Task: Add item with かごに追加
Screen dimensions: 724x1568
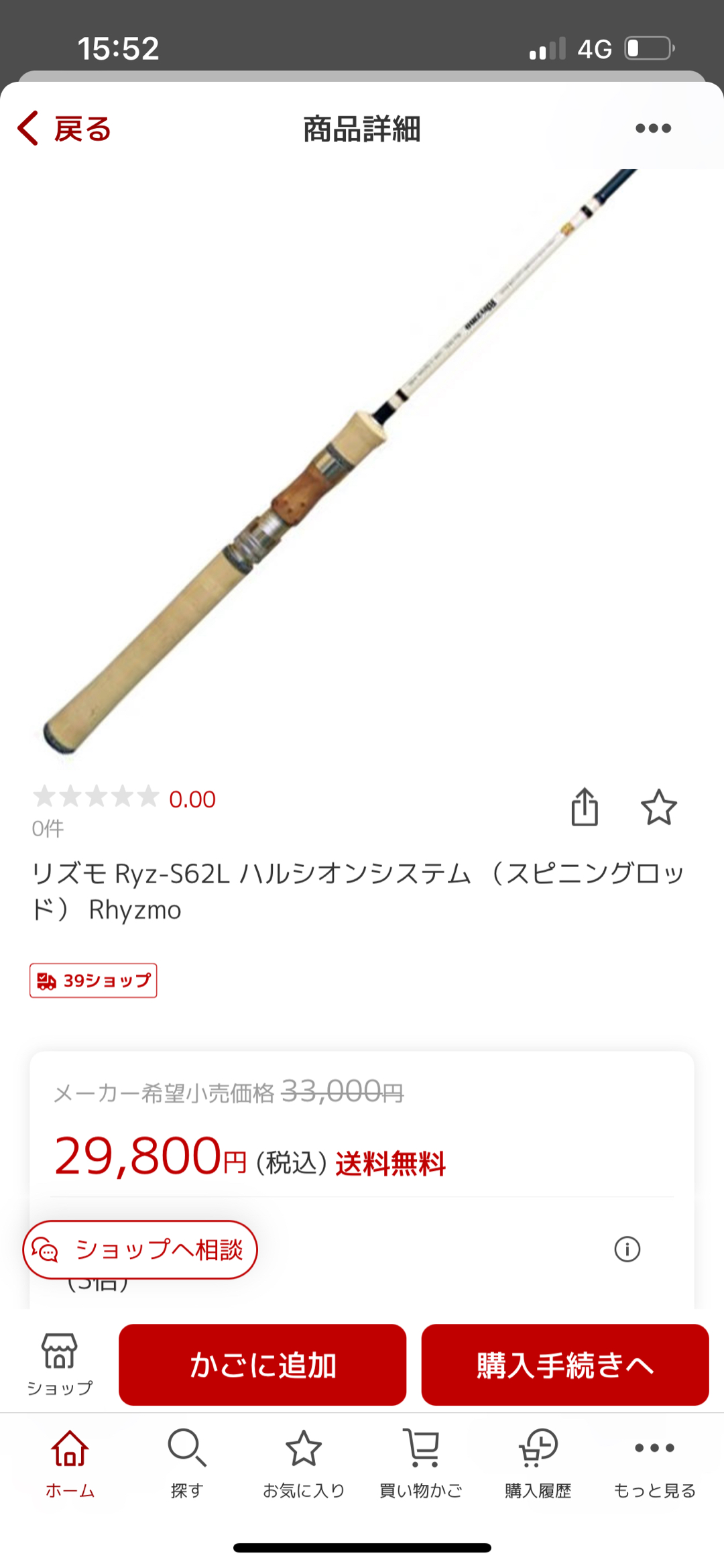Action: [263, 1365]
